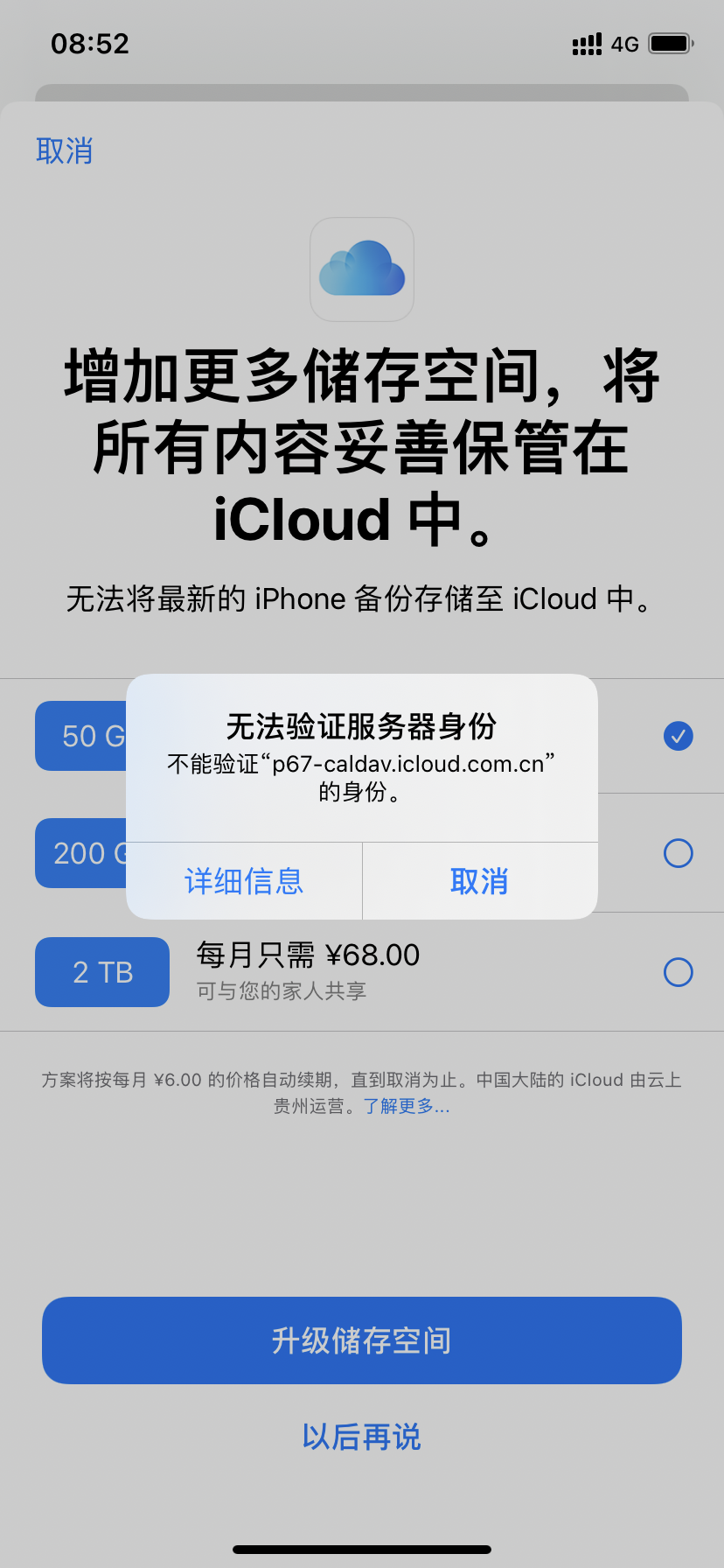The height and width of the screenshot is (1568, 724).
Task: Tap 取消 at the top-left corner
Action: click(x=64, y=150)
